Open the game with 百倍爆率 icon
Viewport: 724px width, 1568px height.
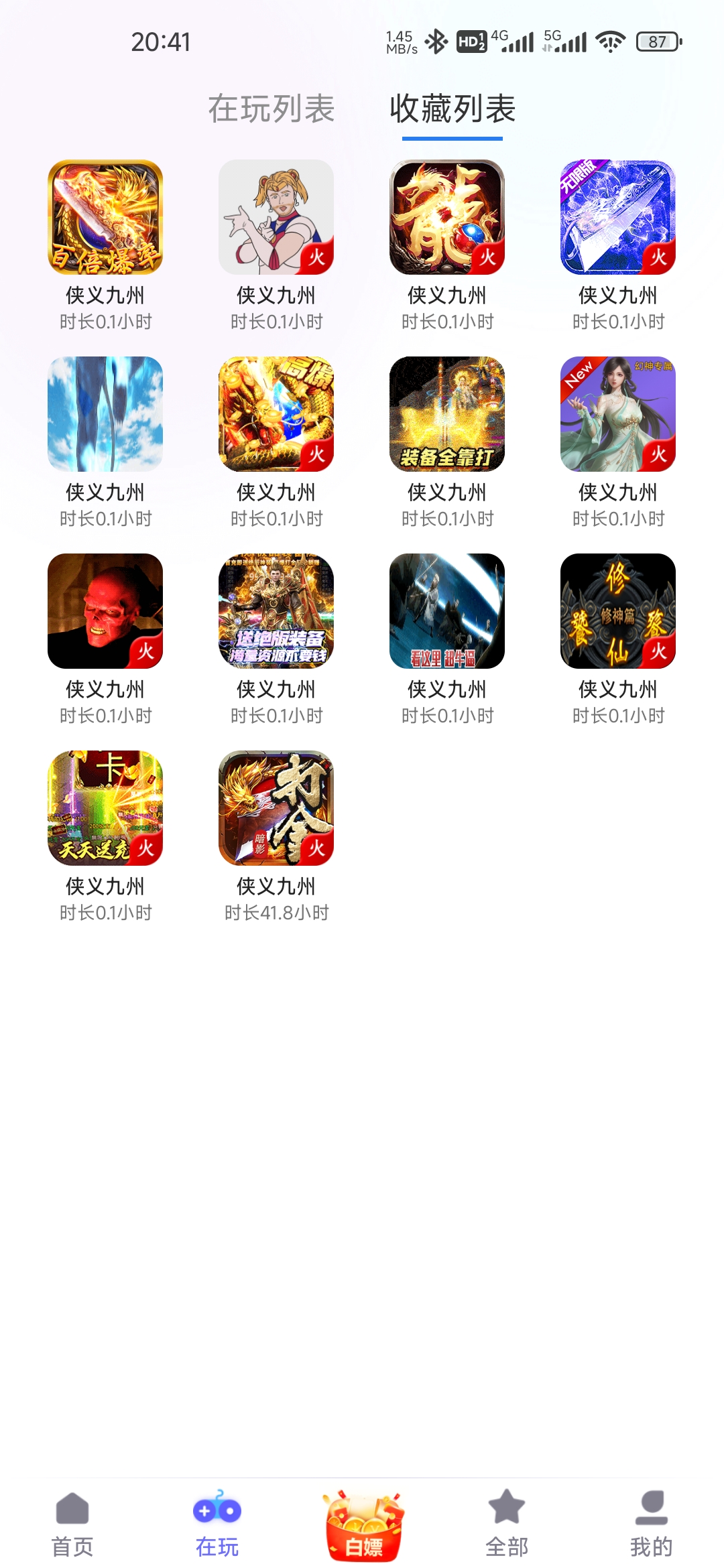point(105,217)
